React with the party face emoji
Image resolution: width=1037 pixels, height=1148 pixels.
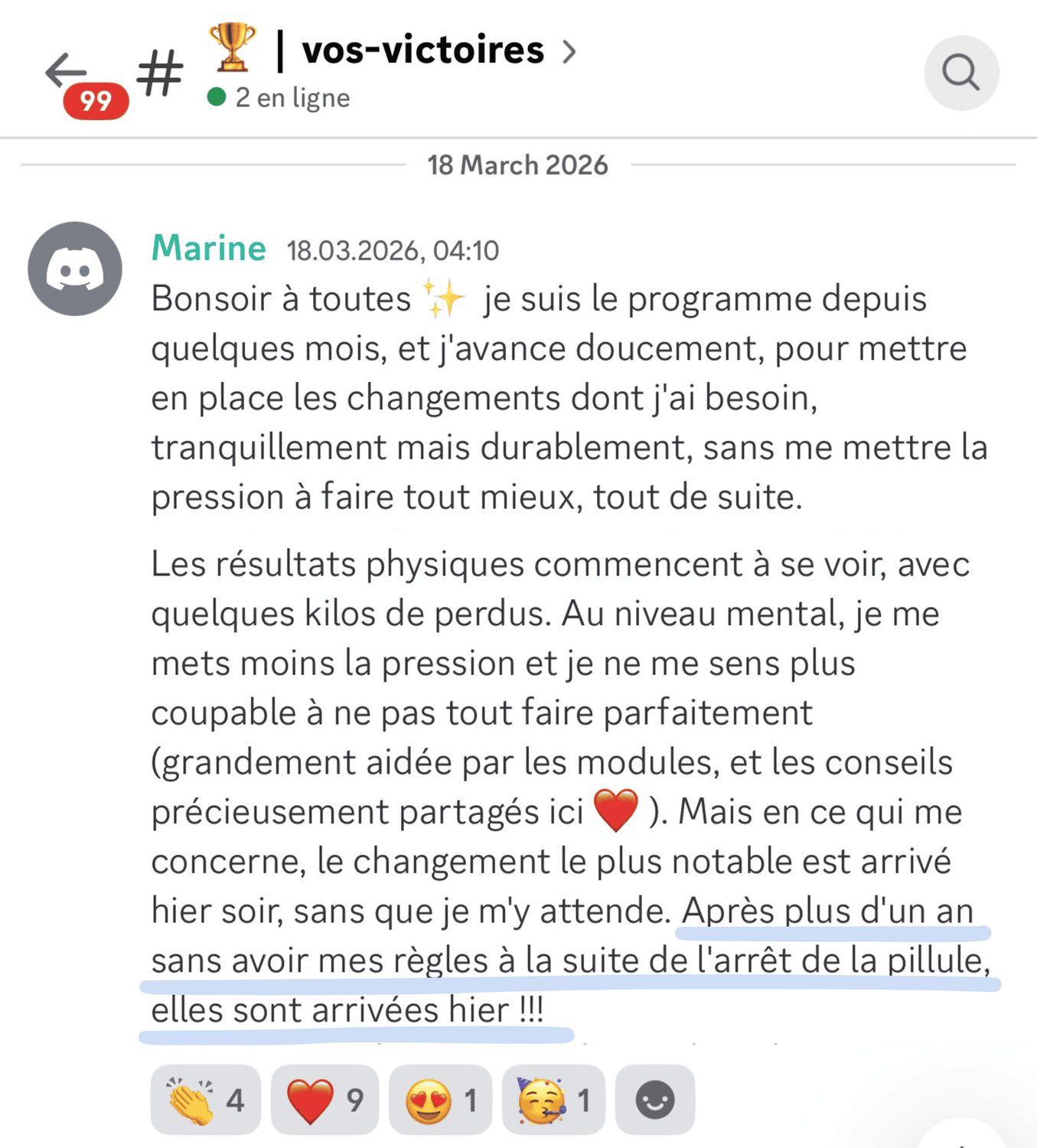pos(553,1100)
